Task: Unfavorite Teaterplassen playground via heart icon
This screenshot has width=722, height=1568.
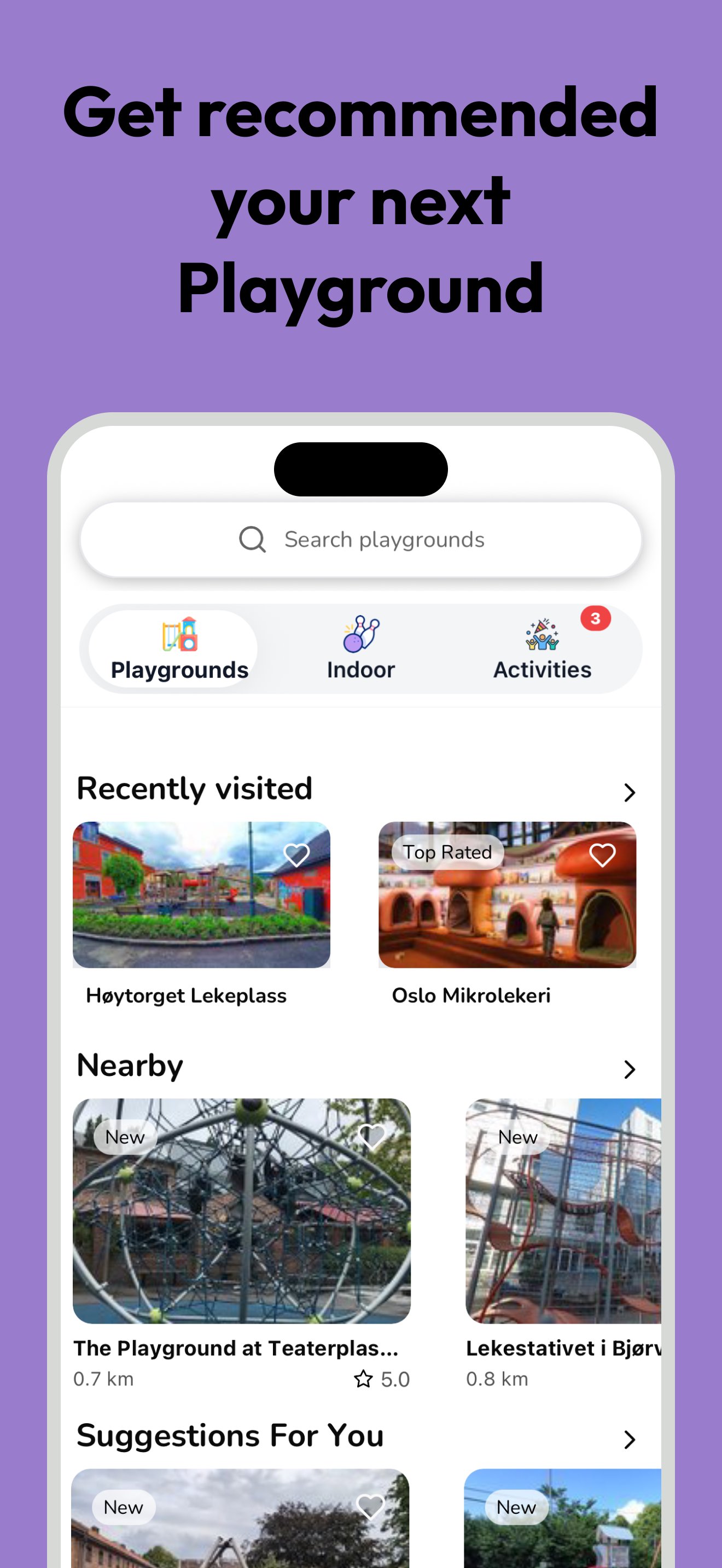Action: coord(371,1136)
